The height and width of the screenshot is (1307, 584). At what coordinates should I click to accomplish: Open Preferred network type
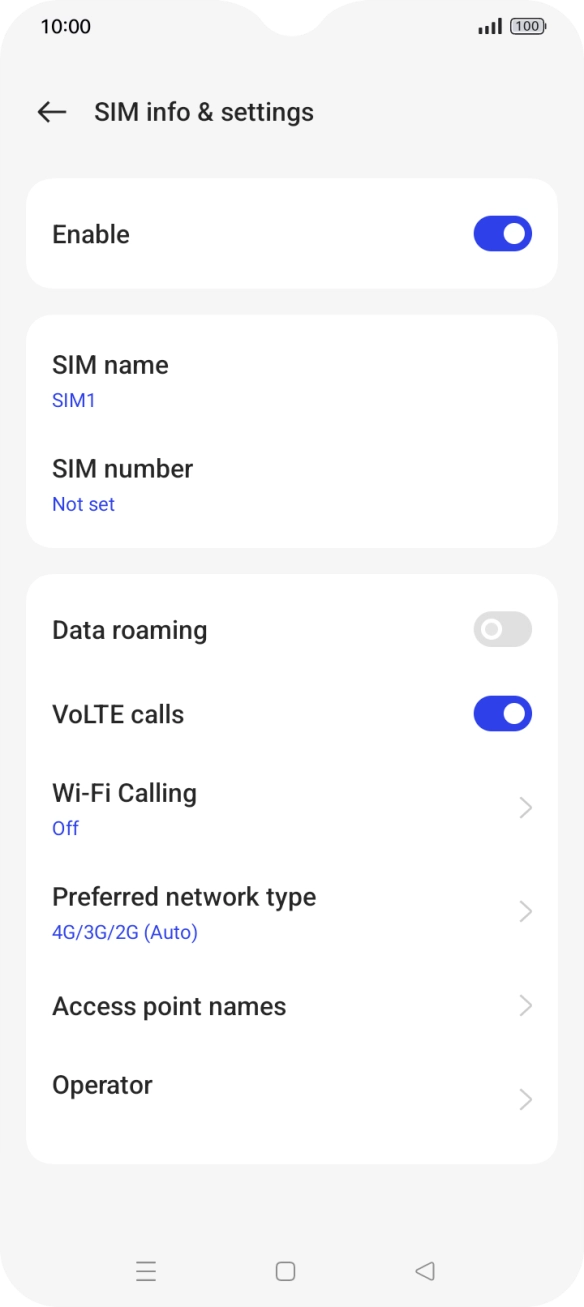(x=291, y=912)
